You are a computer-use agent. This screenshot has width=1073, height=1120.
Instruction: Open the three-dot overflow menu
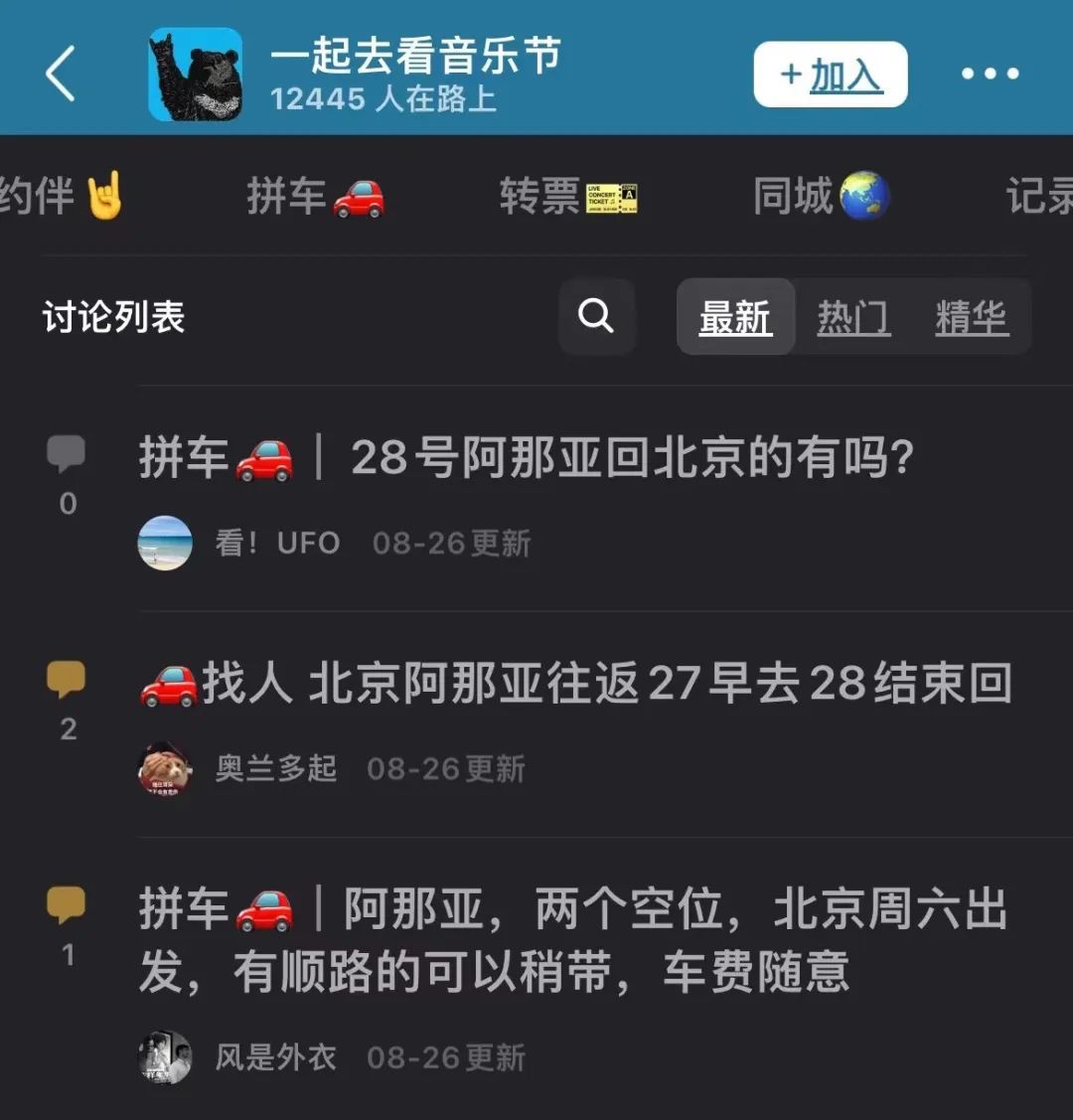pyautogui.click(x=990, y=74)
